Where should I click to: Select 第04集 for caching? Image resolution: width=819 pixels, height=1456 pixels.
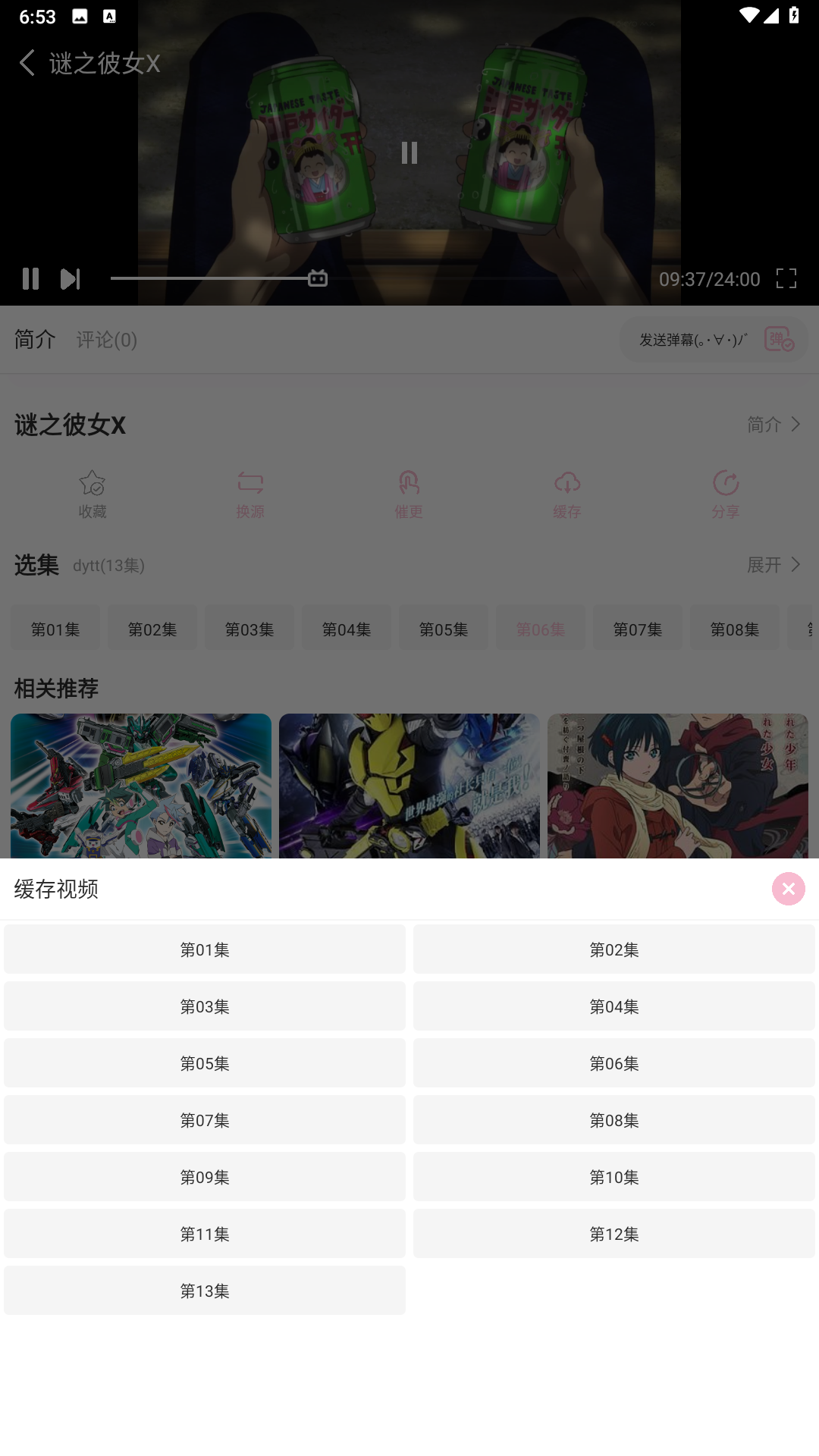coord(614,1006)
